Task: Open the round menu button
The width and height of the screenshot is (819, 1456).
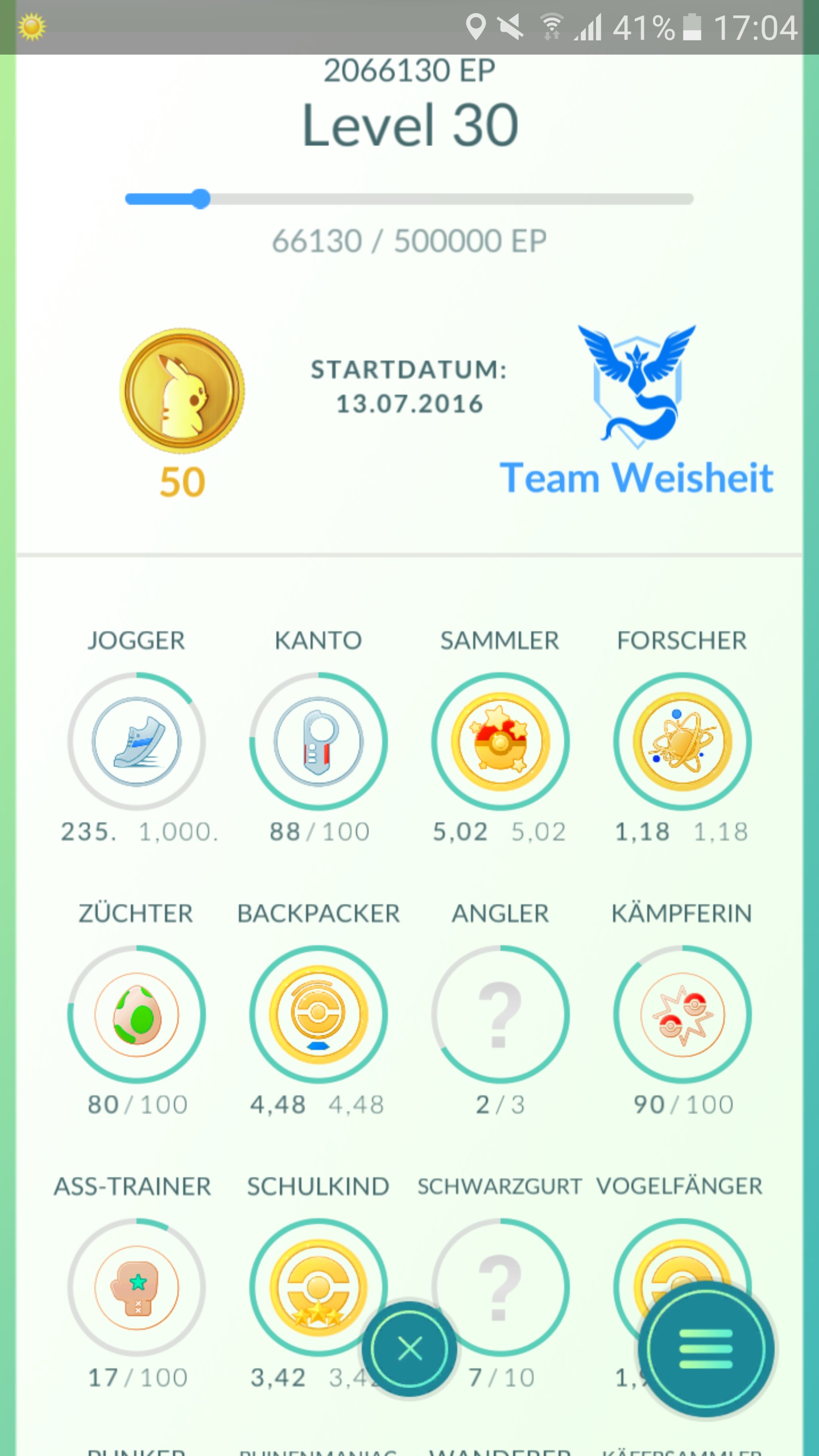Action: point(705,1349)
